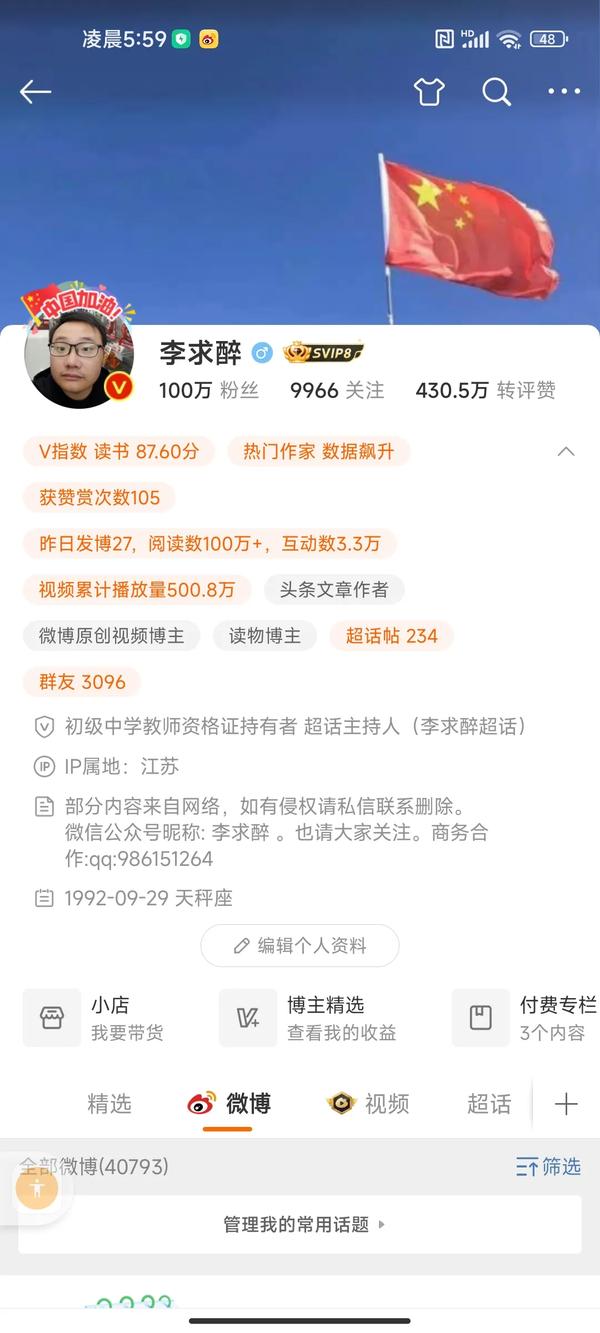Open 博主精选 查看我的收益
This screenshot has width=600, height=1333.
[x=310, y=1018]
